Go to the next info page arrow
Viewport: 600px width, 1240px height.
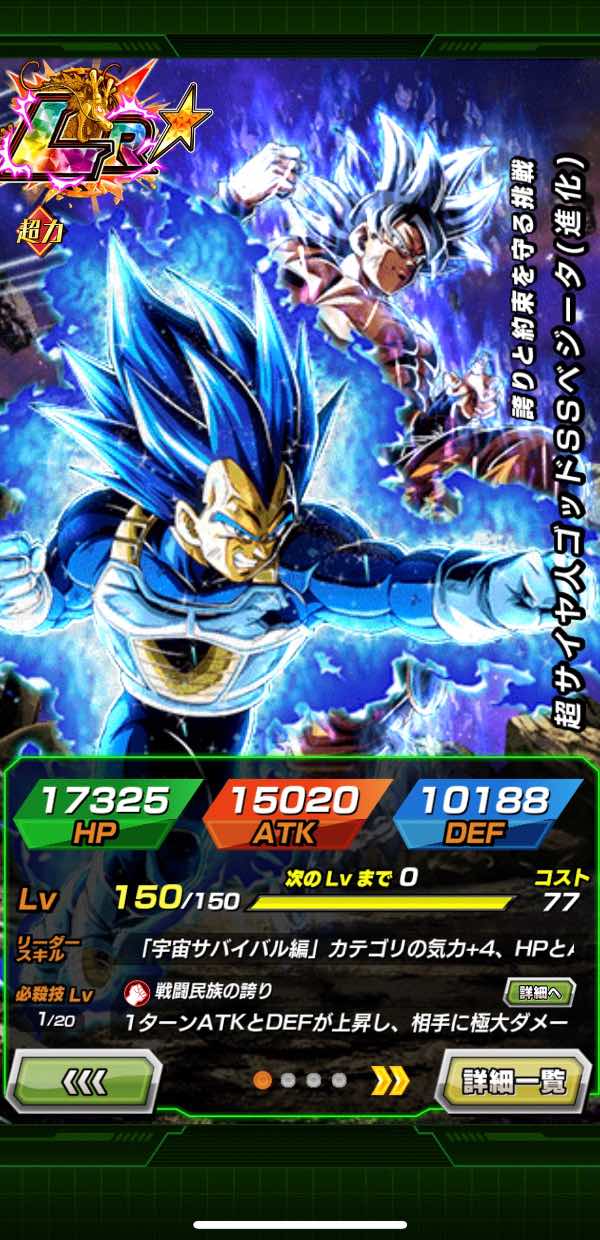pos(391,1080)
